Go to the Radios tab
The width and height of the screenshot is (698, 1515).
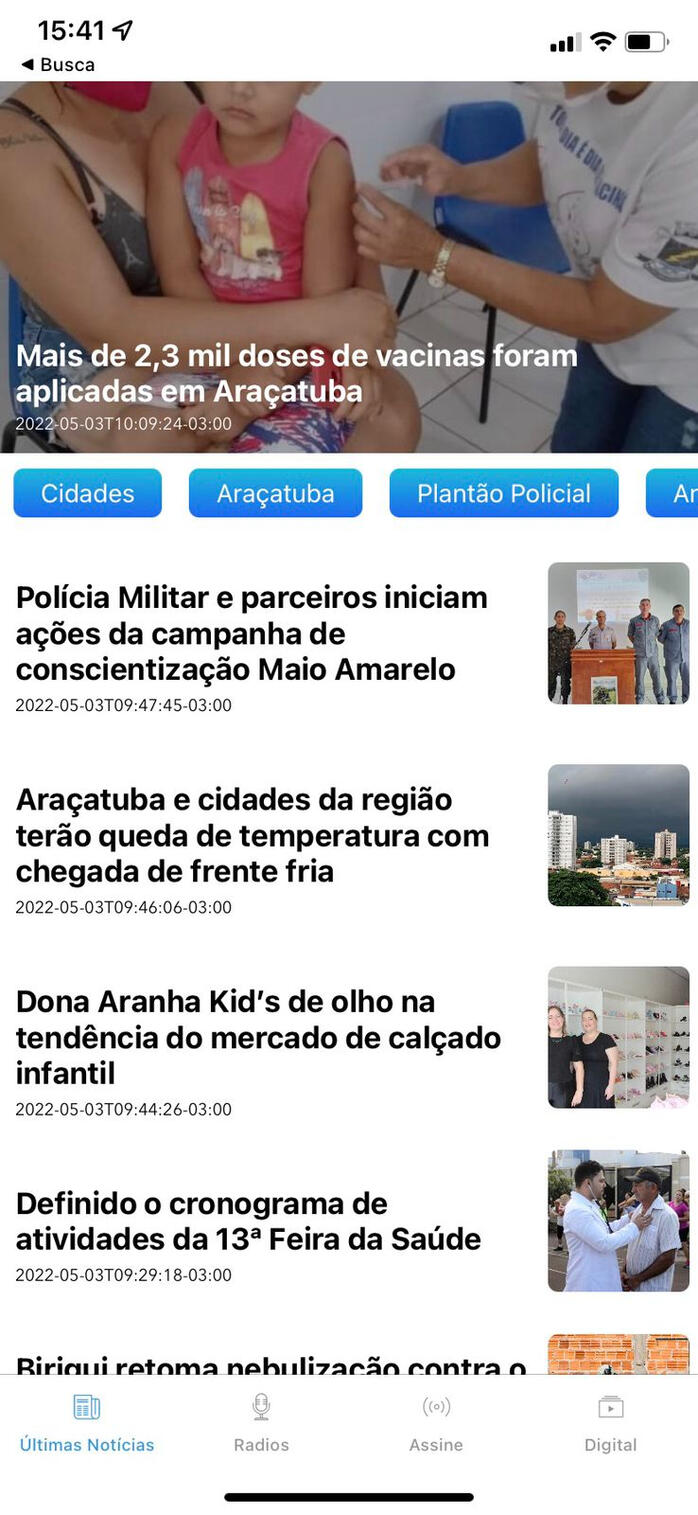(x=261, y=1424)
